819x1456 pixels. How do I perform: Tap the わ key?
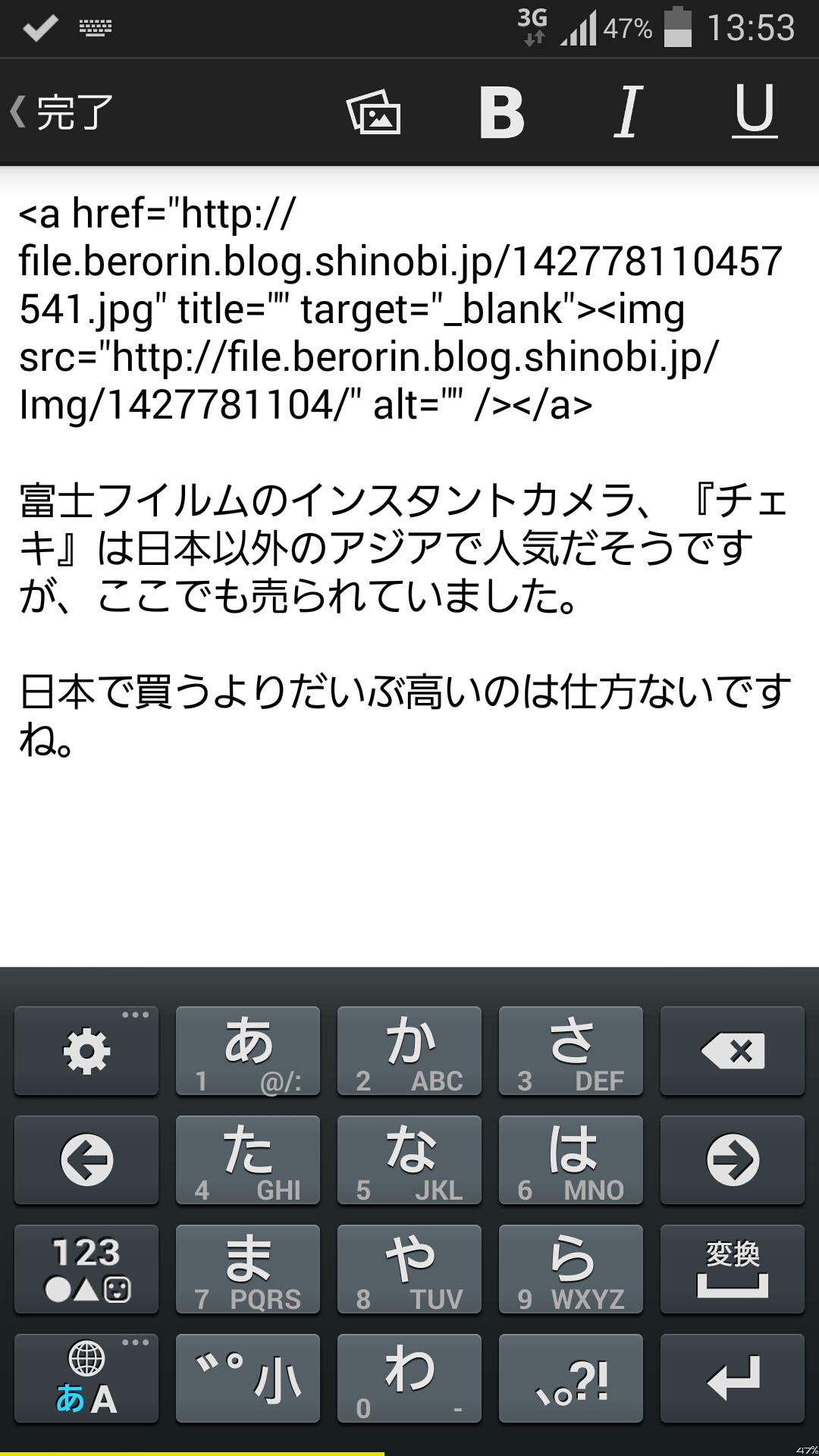coord(409,1379)
